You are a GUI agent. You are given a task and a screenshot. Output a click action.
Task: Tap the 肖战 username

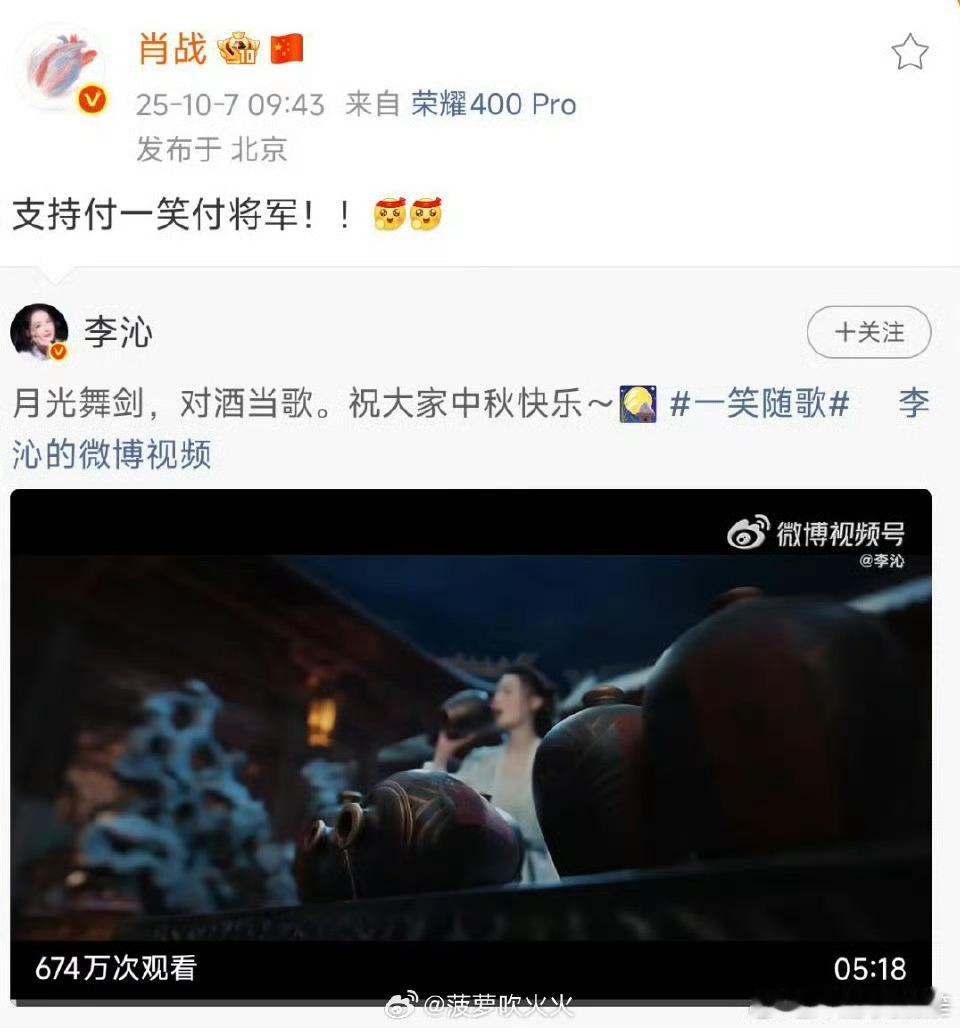pyautogui.click(x=172, y=49)
